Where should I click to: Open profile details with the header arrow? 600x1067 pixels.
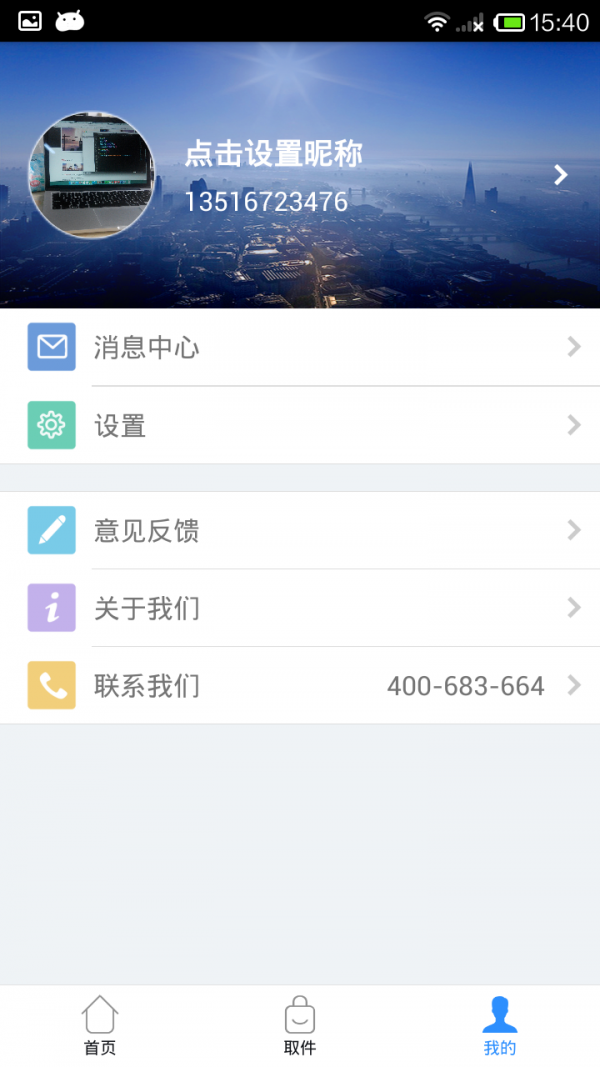pyautogui.click(x=561, y=175)
